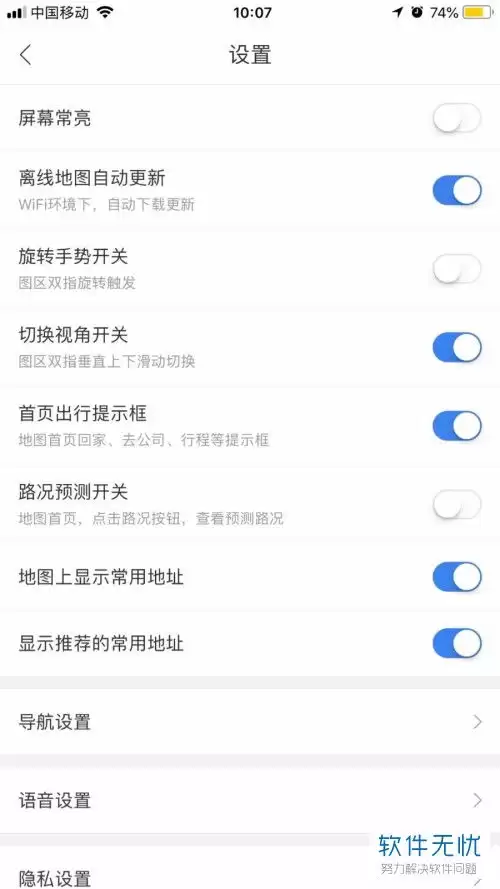The width and height of the screenshot is (500, 889).
Task: Toggle off 地图上显示常用地址
Action: click(457, 577)
